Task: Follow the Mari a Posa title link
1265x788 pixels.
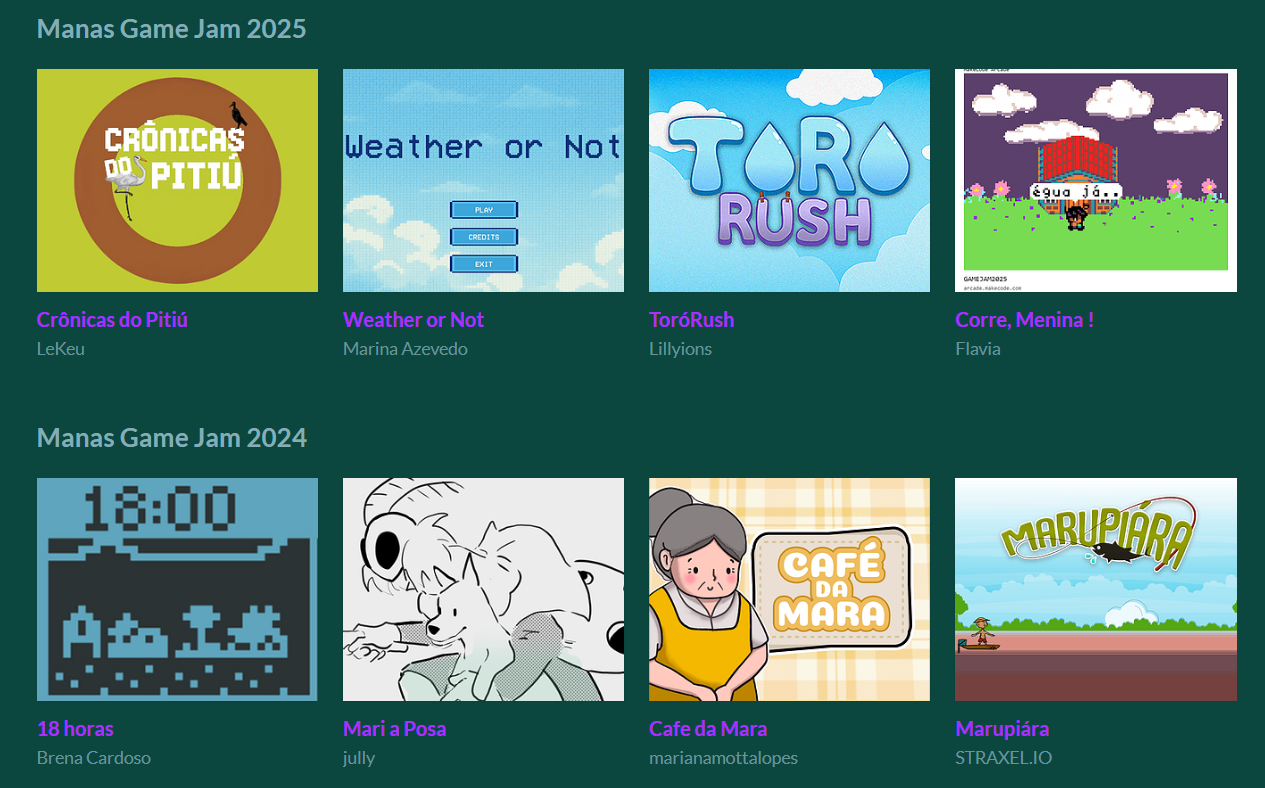Action: coord(394,729)
